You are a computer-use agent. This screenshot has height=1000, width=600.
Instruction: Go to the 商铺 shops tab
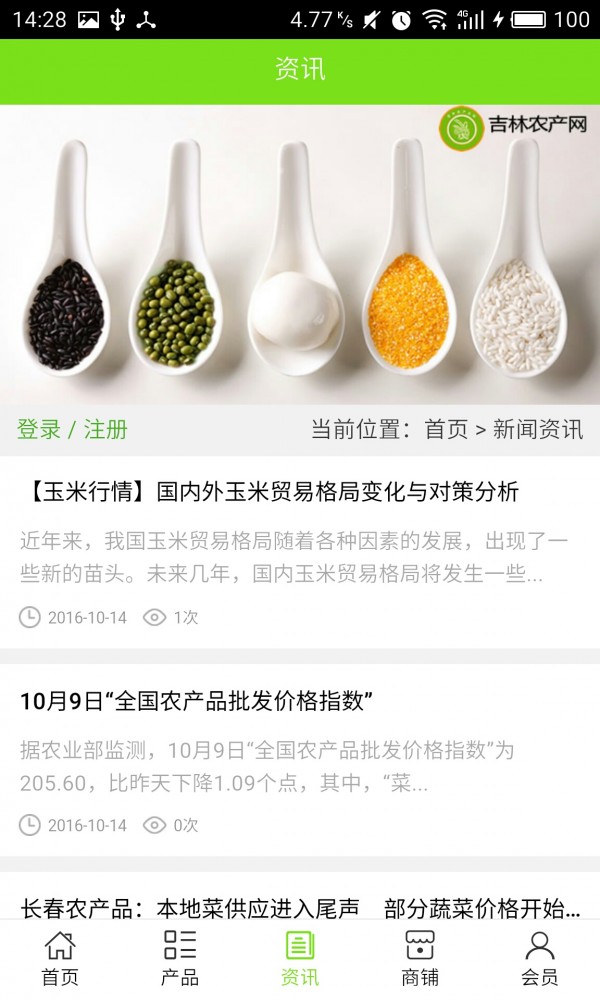coord(420,958)
